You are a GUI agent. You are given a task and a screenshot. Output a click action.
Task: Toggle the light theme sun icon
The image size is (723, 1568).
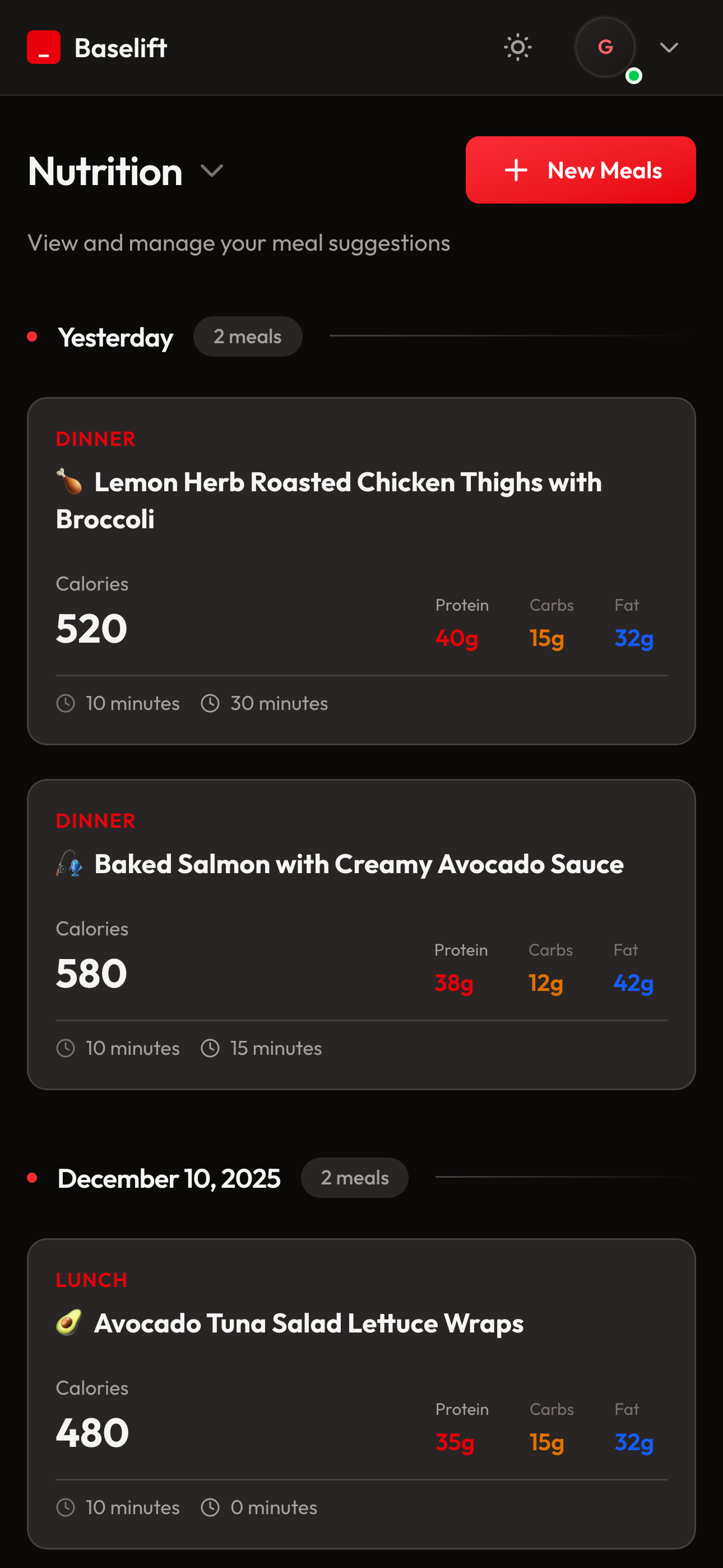coord(517,48)
